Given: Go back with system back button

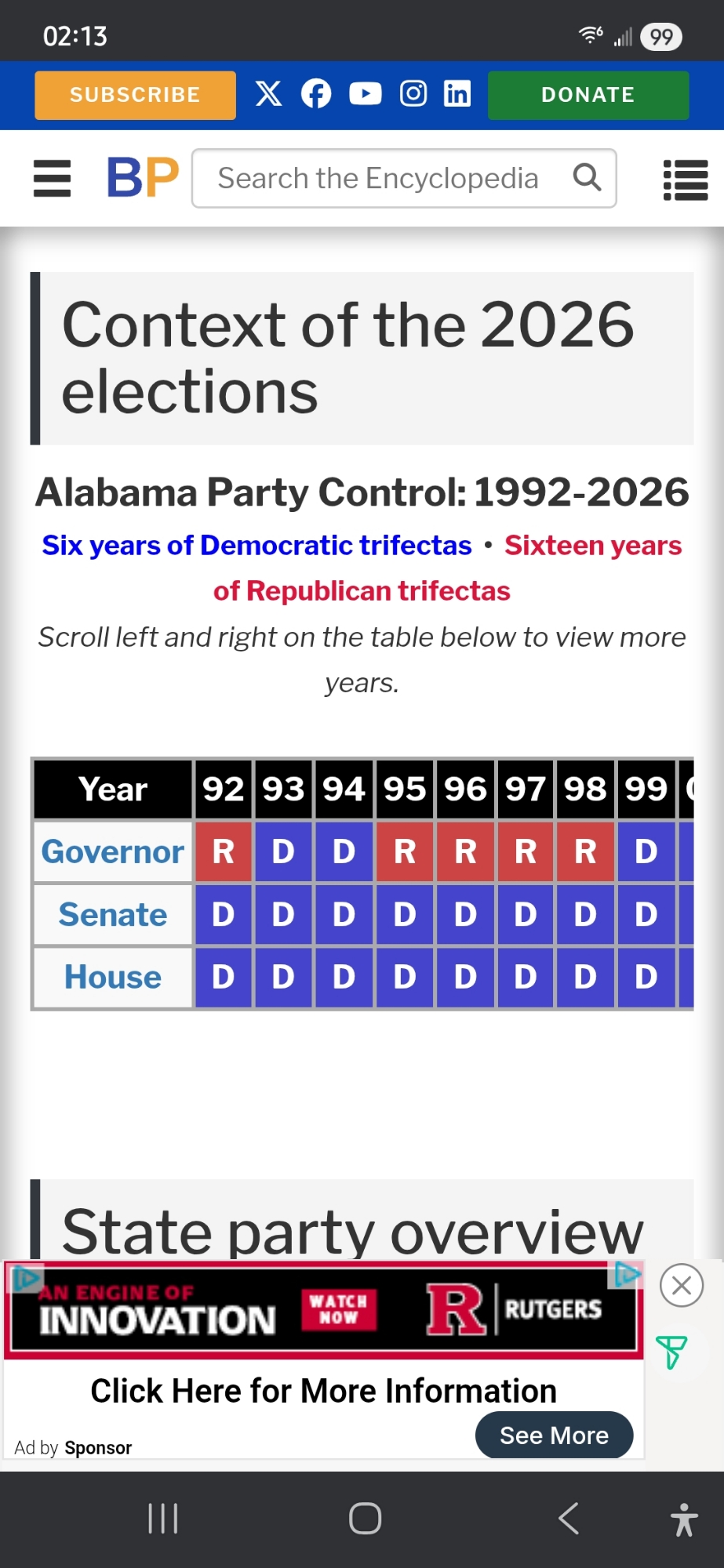Looking at the screenshot, I should pyautogui.click(x=569, y=1519).
